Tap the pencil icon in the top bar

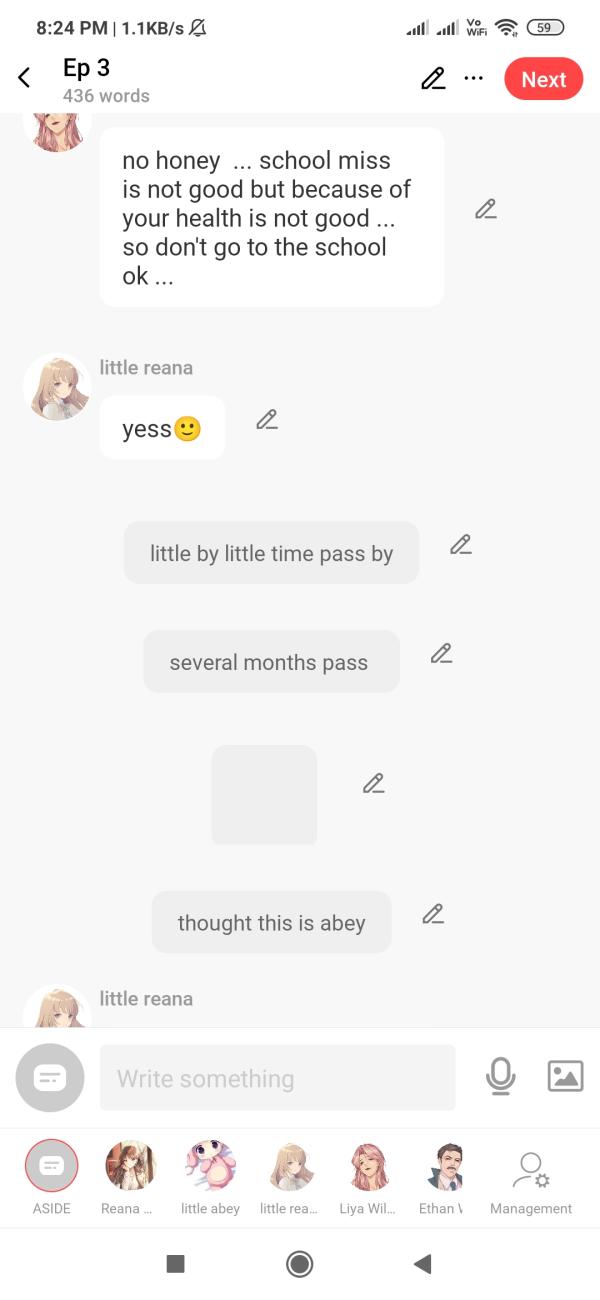[433, 79]
